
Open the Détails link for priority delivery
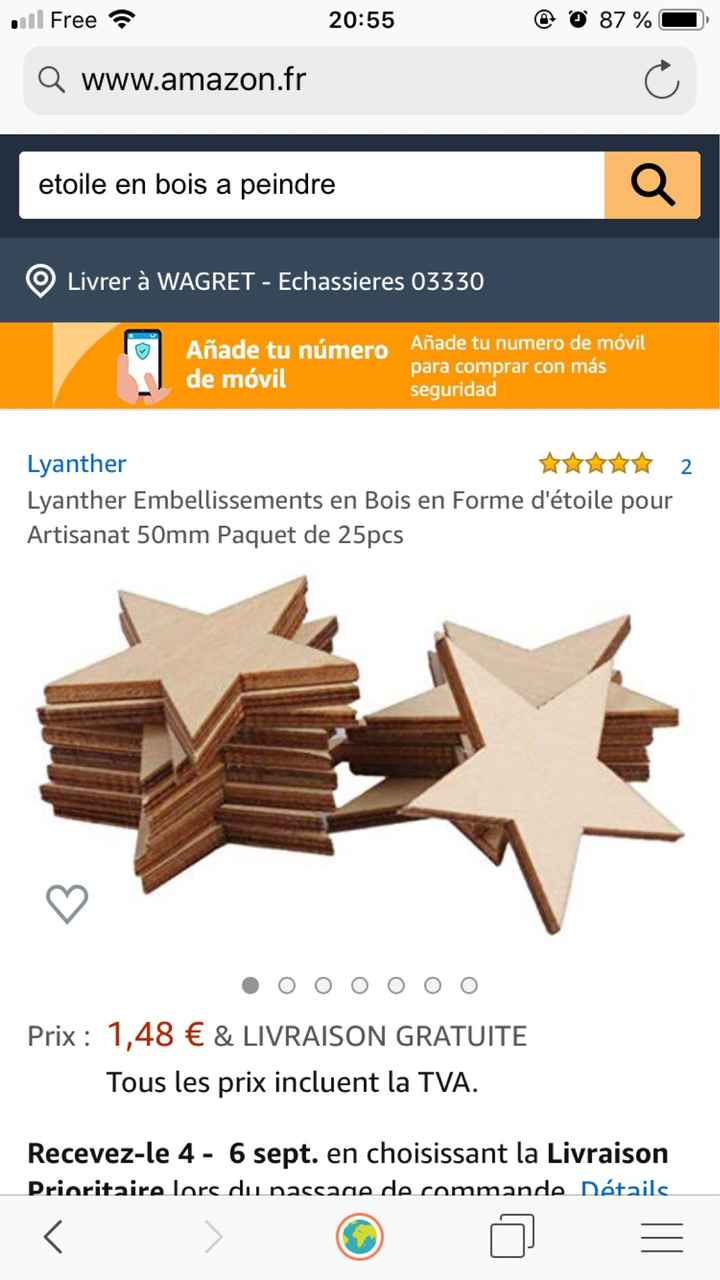pyautogui.click(x=624, y=1190)
